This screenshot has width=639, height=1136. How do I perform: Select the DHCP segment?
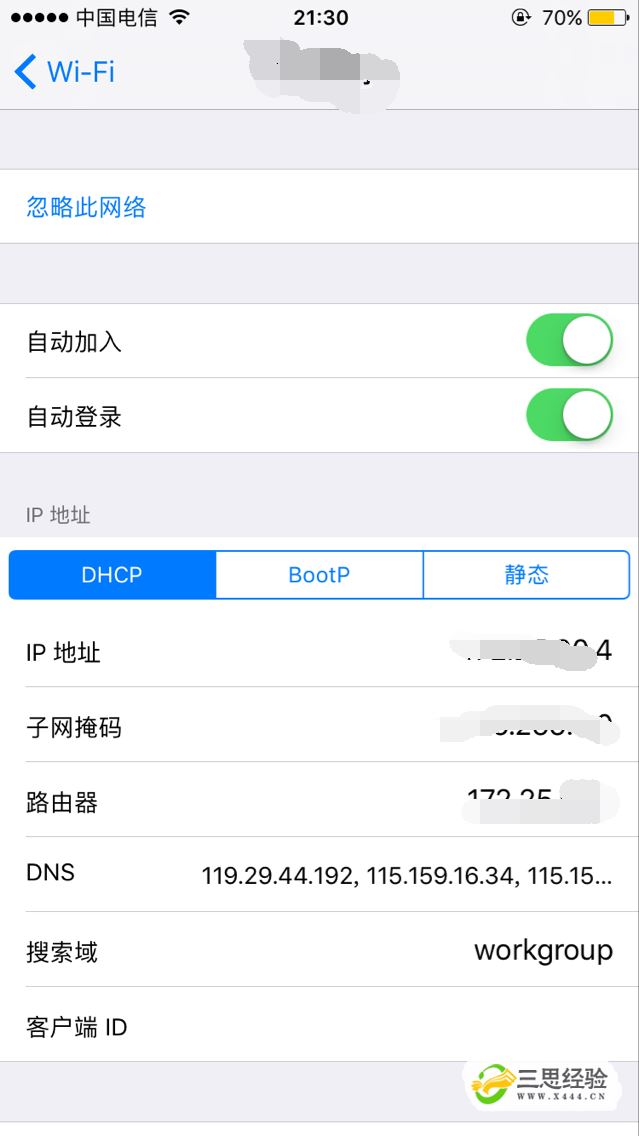[x=112, y=575]
